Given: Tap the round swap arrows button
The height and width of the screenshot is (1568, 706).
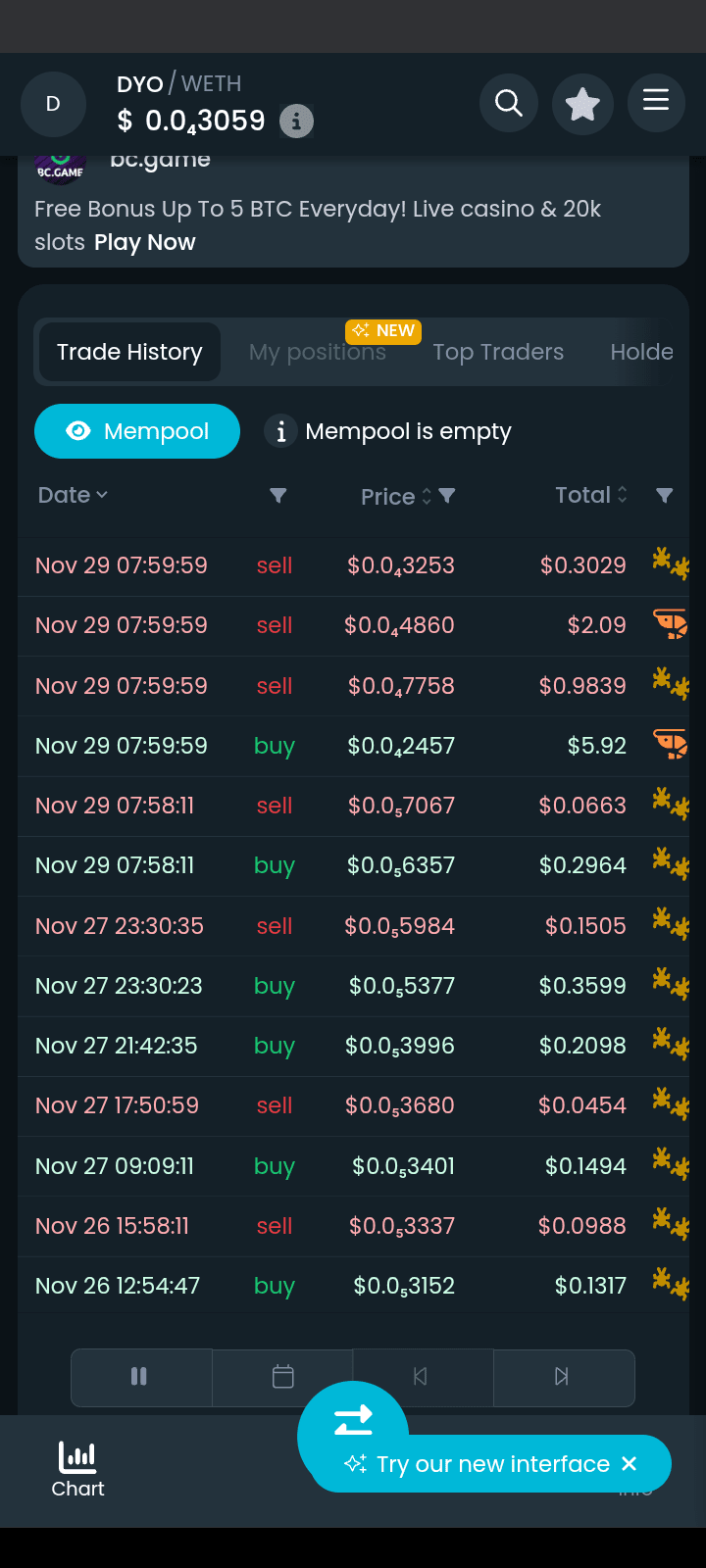Looking at the screenshot, I should click(353, 1420).
